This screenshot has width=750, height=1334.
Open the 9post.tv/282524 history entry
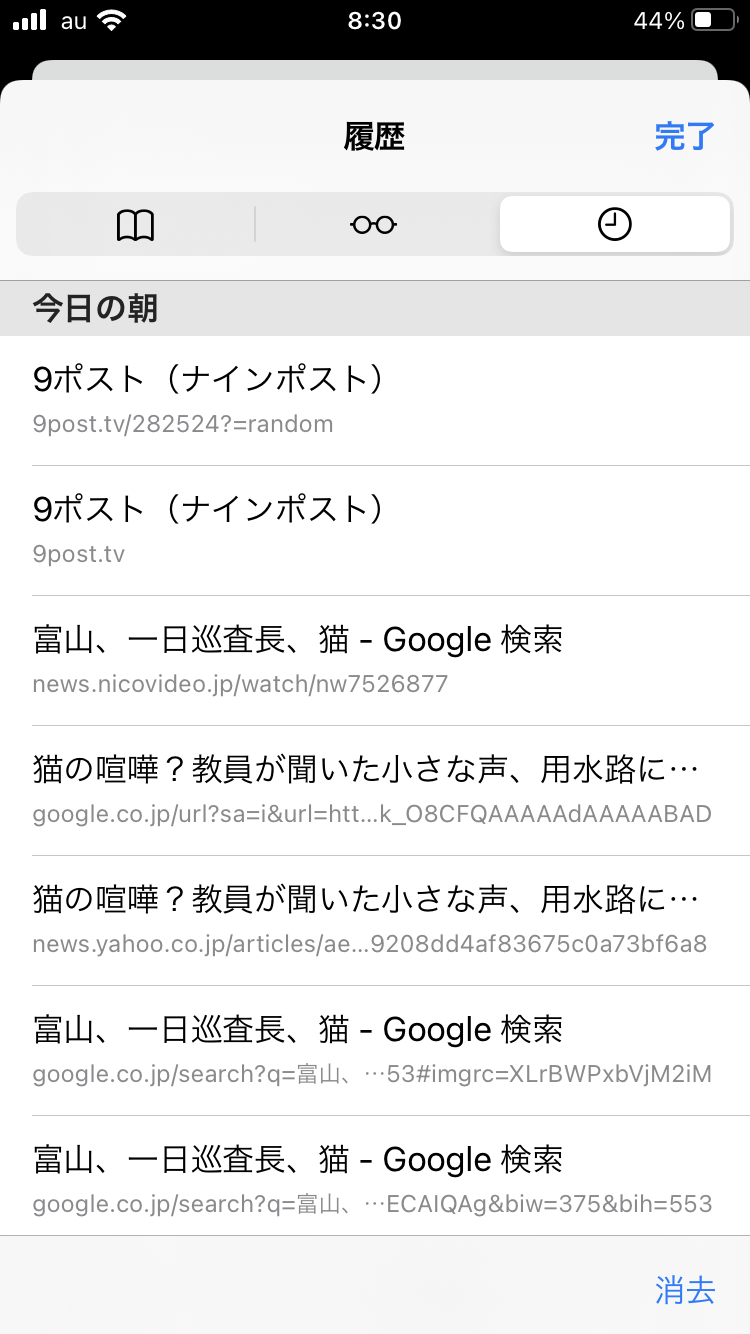375,400
